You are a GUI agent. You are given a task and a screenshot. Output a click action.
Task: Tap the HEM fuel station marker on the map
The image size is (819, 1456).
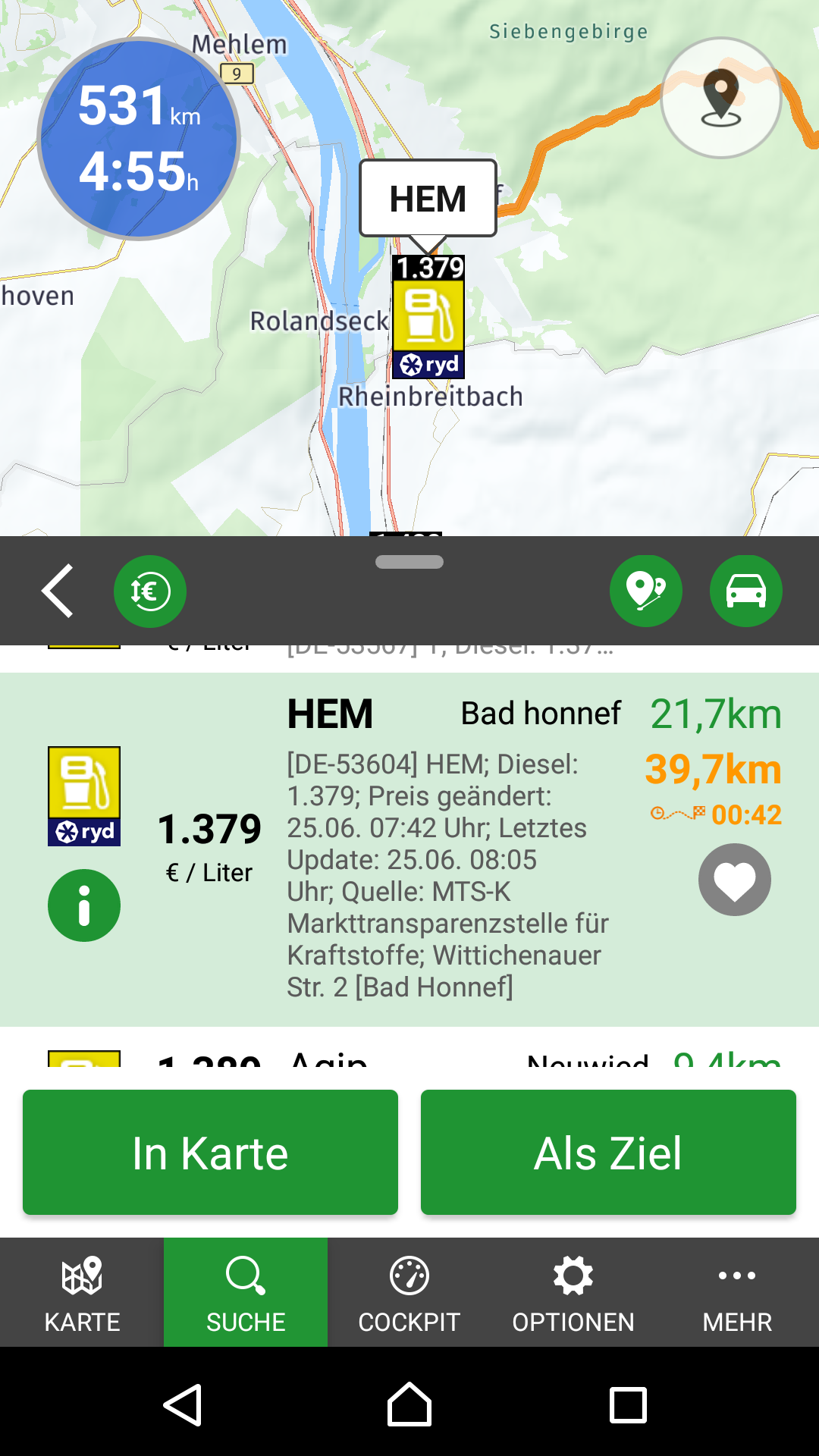pos(428,317)
